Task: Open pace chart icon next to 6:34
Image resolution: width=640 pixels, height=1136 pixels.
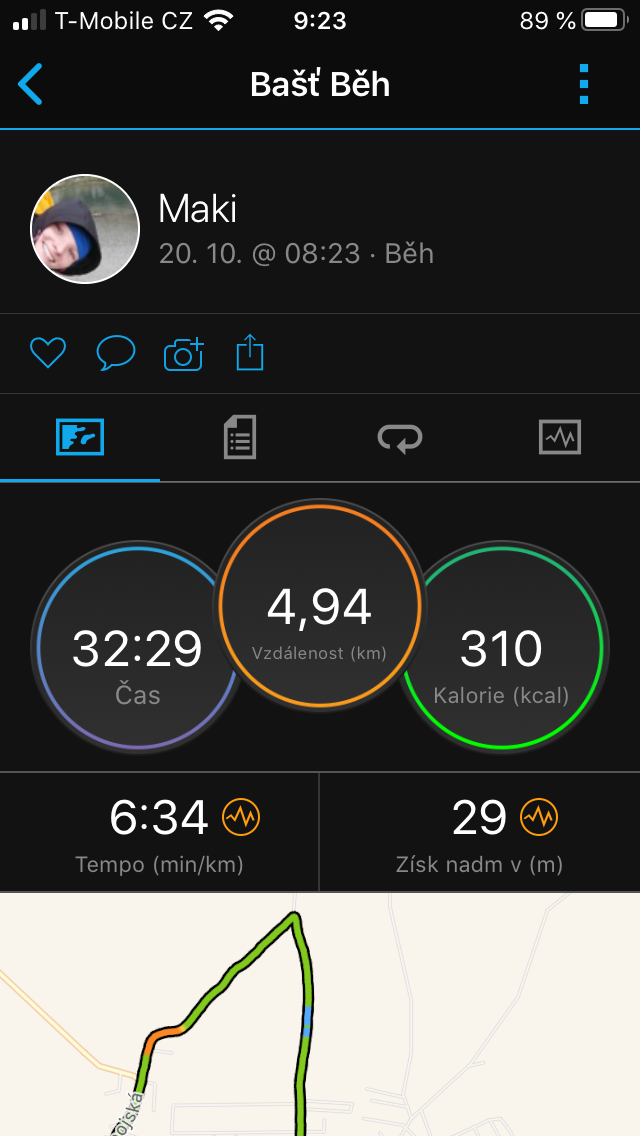Action: pos(241,817)
